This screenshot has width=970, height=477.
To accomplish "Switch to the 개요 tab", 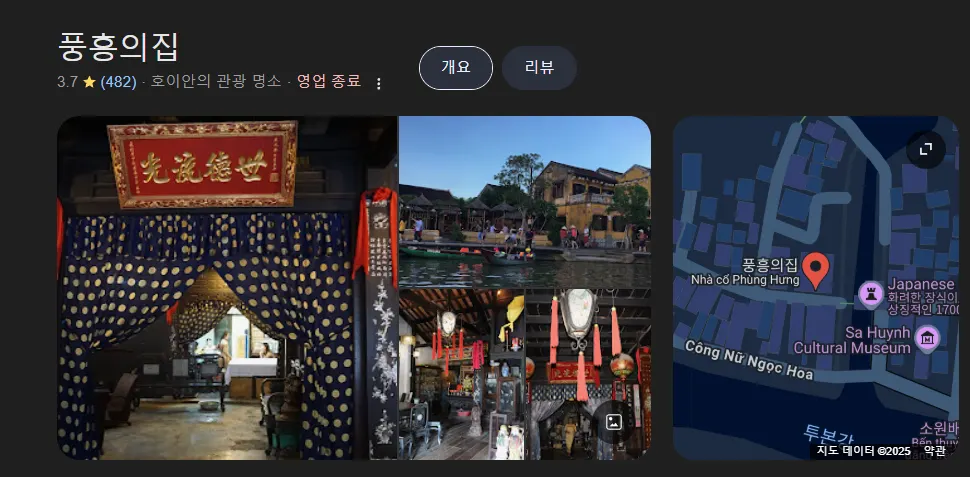I will click(x=455, y=68).
